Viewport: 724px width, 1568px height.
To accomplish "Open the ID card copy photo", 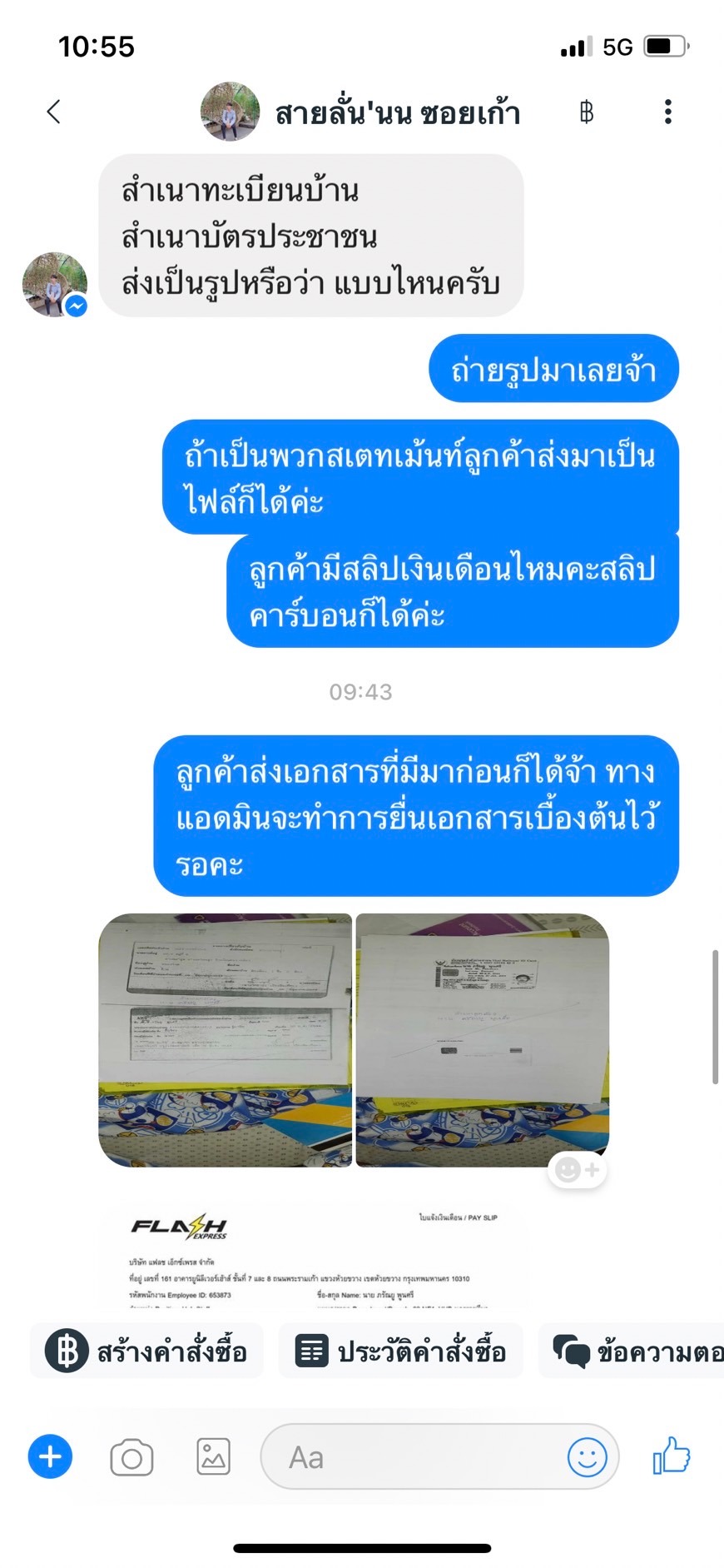I will coord(483,1040).
